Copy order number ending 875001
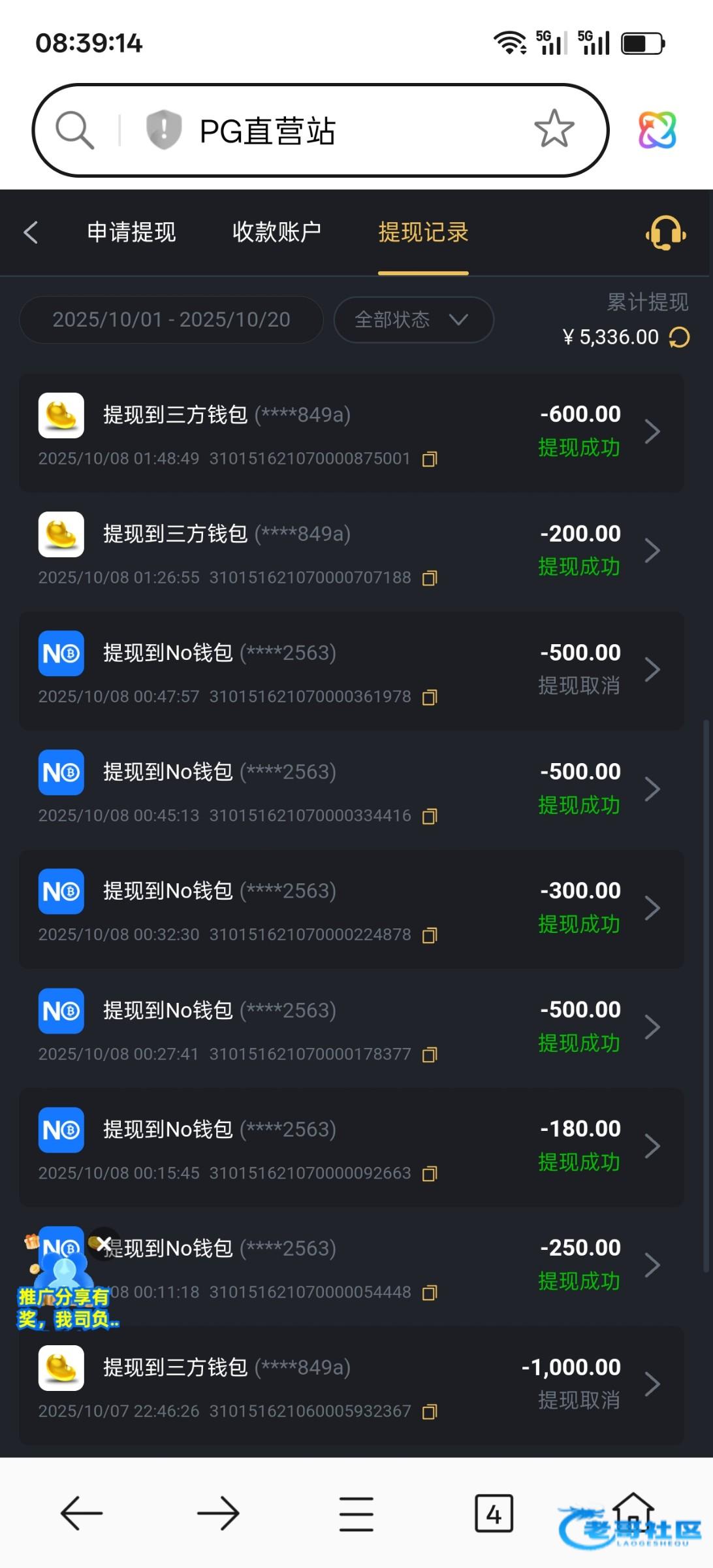 [430, 459]
